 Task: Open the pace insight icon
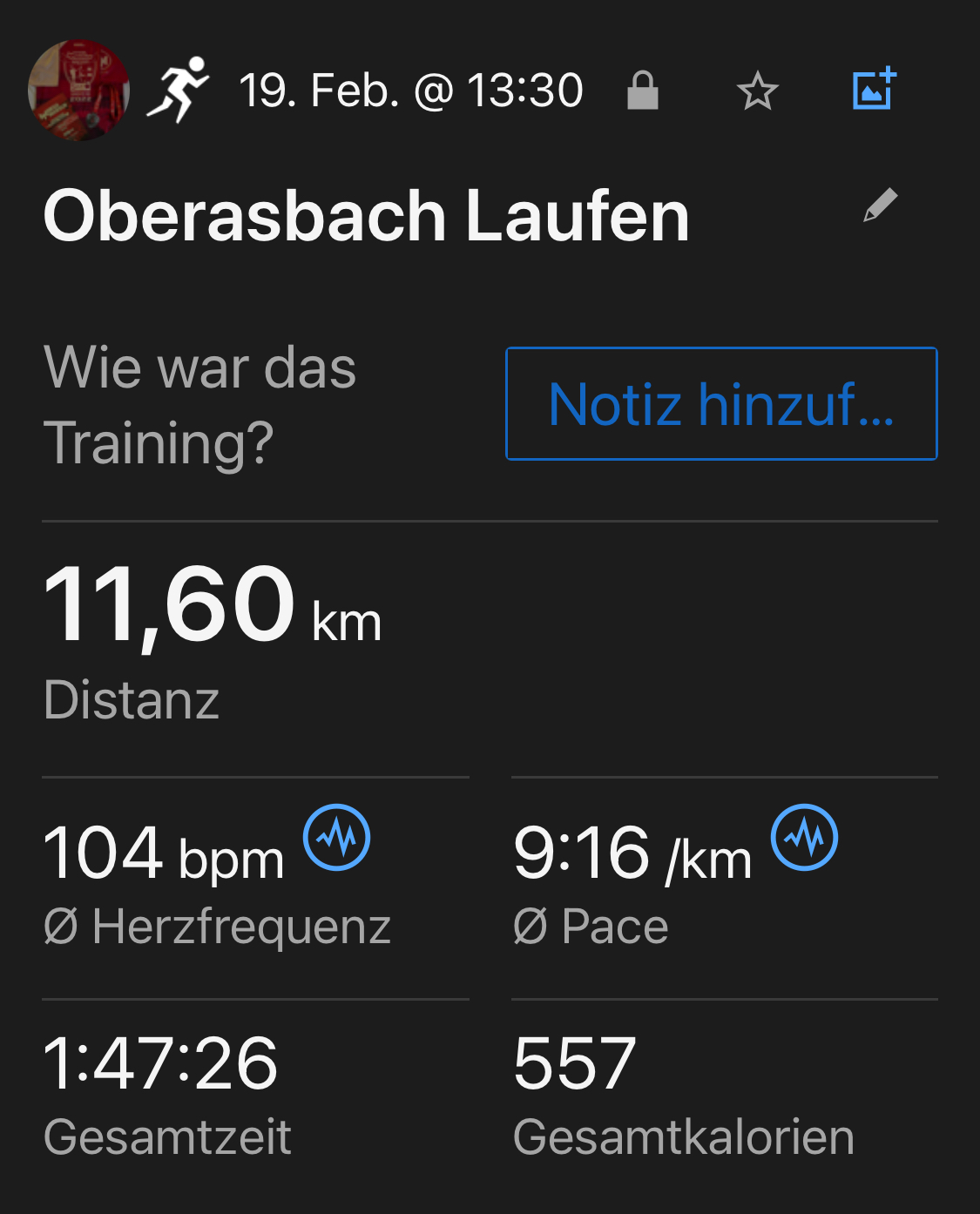click(804, 837)
